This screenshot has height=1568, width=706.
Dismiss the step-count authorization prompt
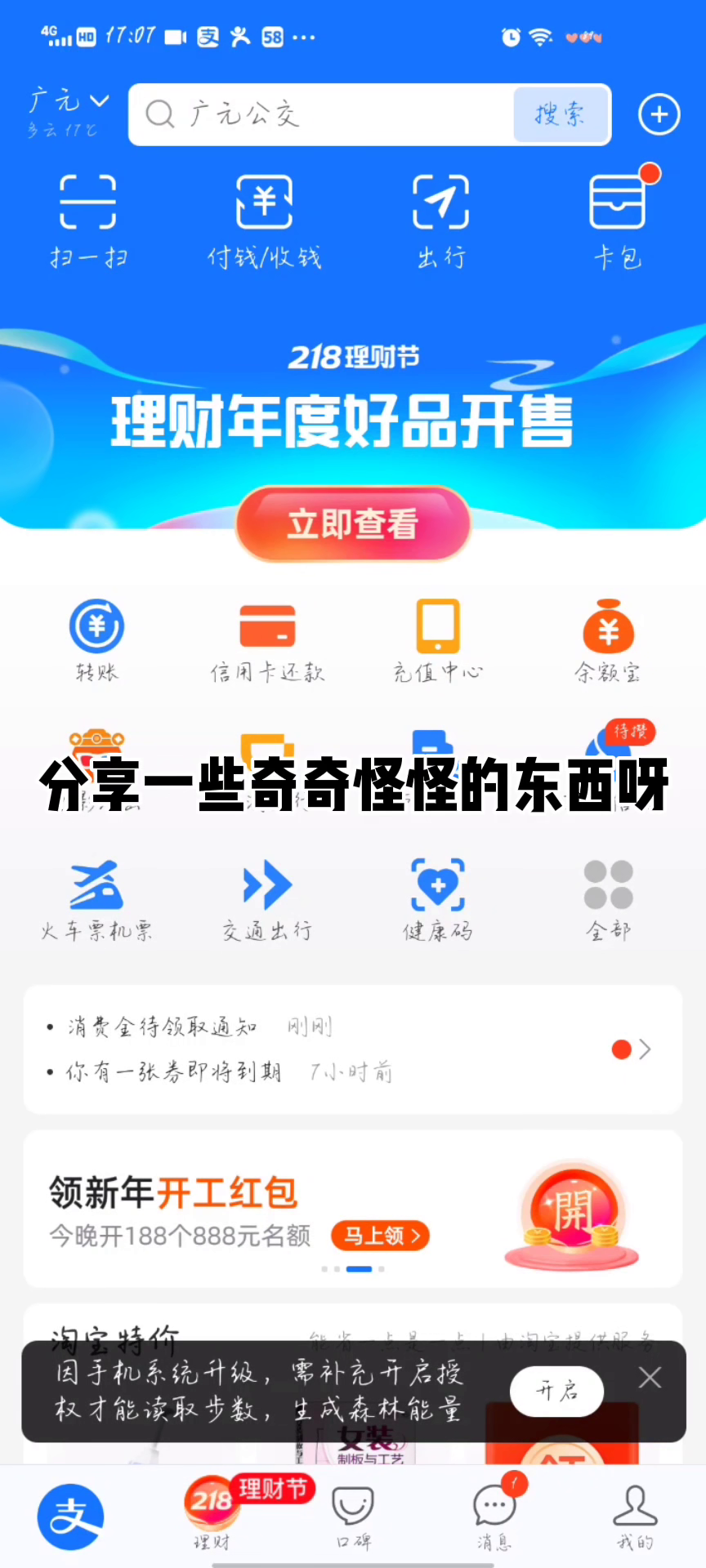[650, 1379]
